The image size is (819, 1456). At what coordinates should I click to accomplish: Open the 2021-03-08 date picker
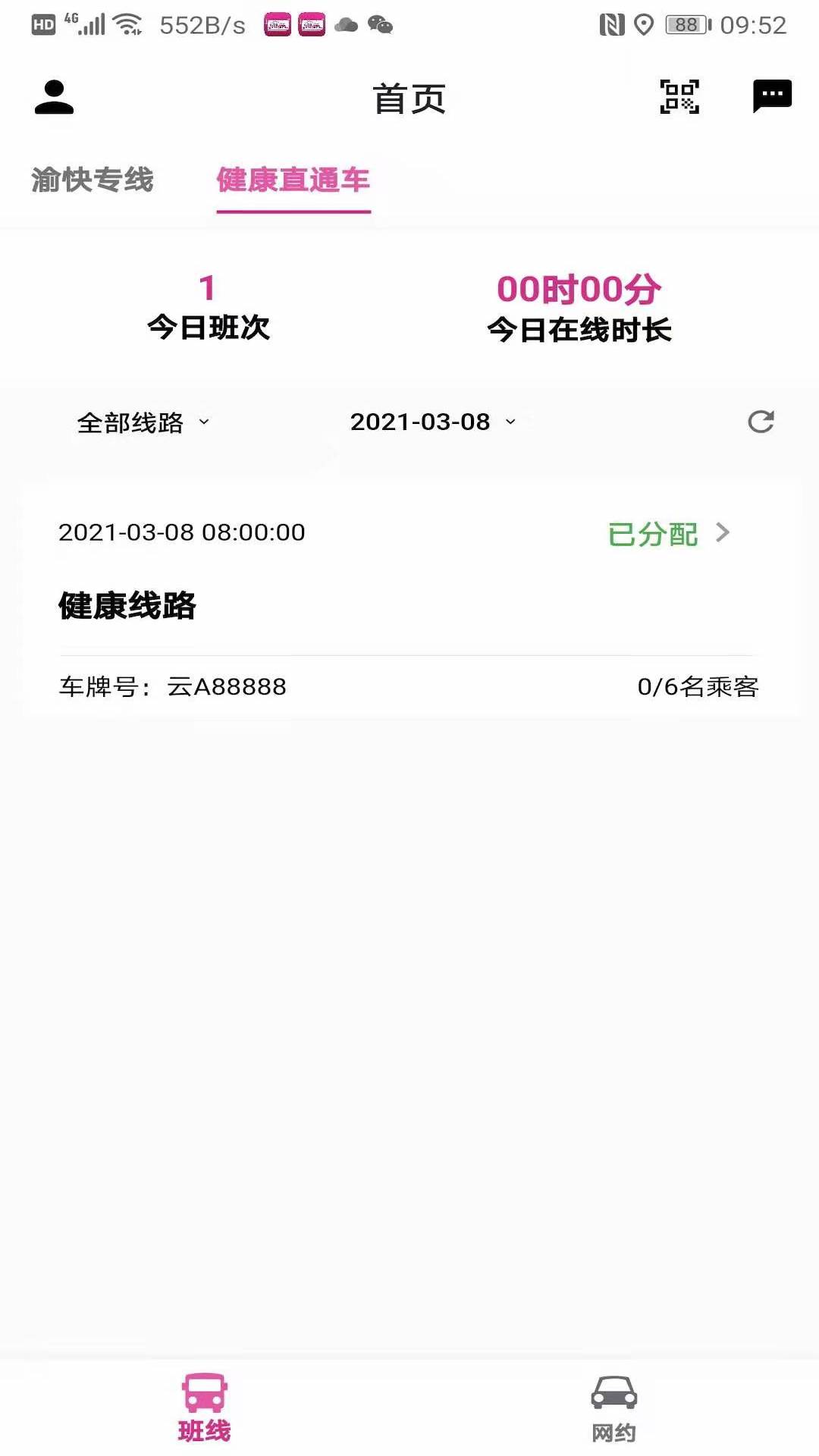433,422
